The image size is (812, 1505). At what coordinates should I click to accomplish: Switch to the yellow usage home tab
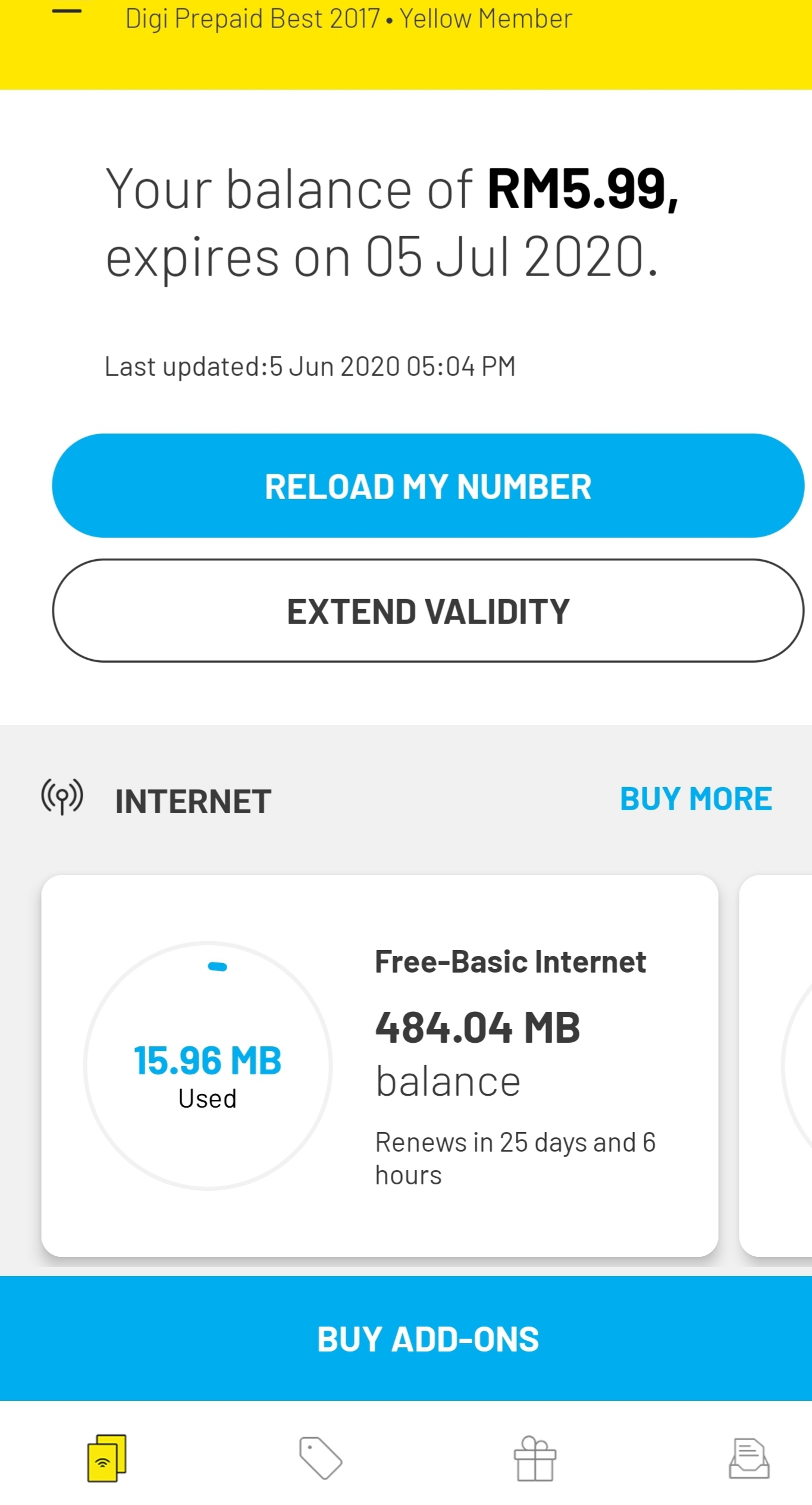107,1458
